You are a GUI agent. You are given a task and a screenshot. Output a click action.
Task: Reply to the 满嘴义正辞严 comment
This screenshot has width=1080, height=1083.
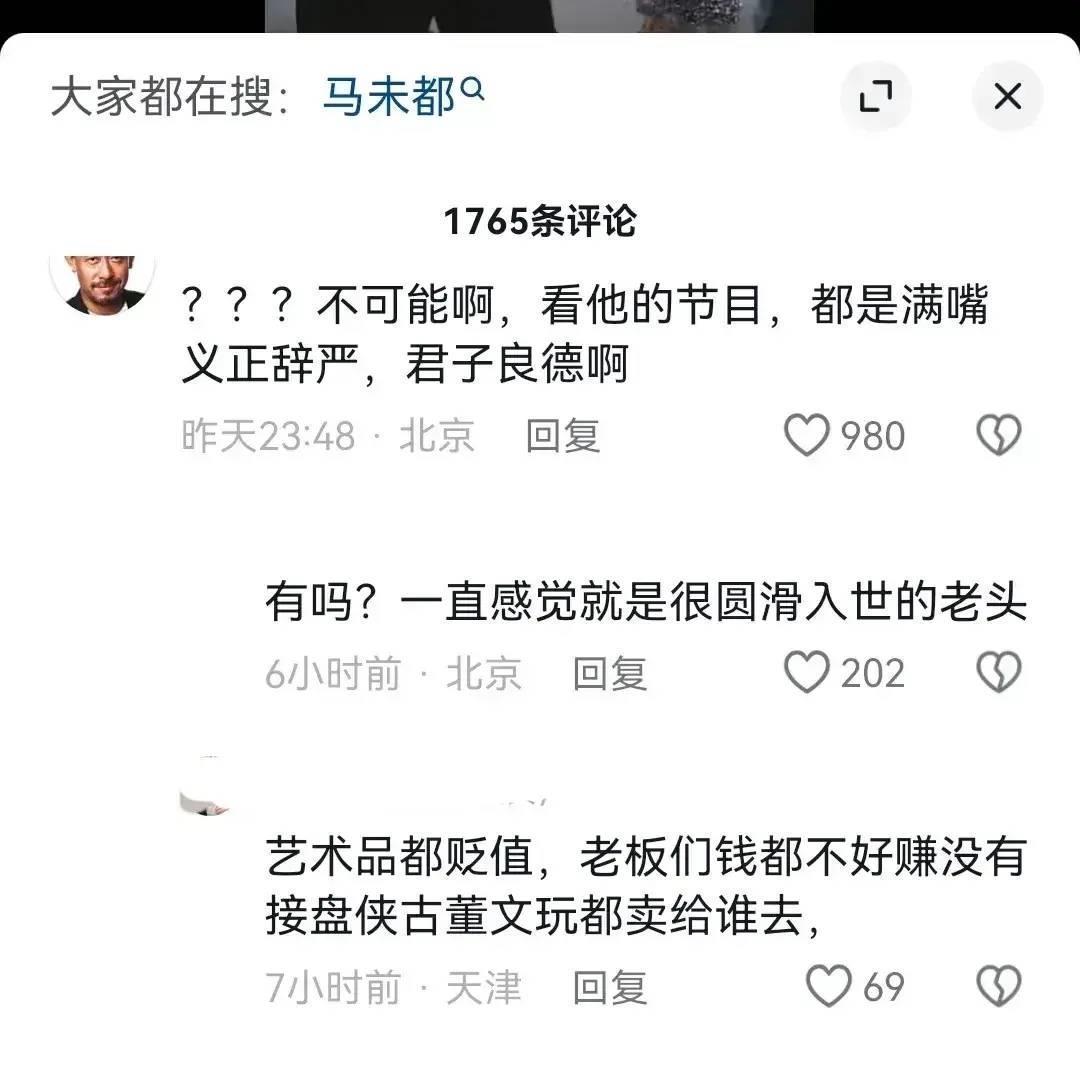pyautogui.click(x=563, y=436)
